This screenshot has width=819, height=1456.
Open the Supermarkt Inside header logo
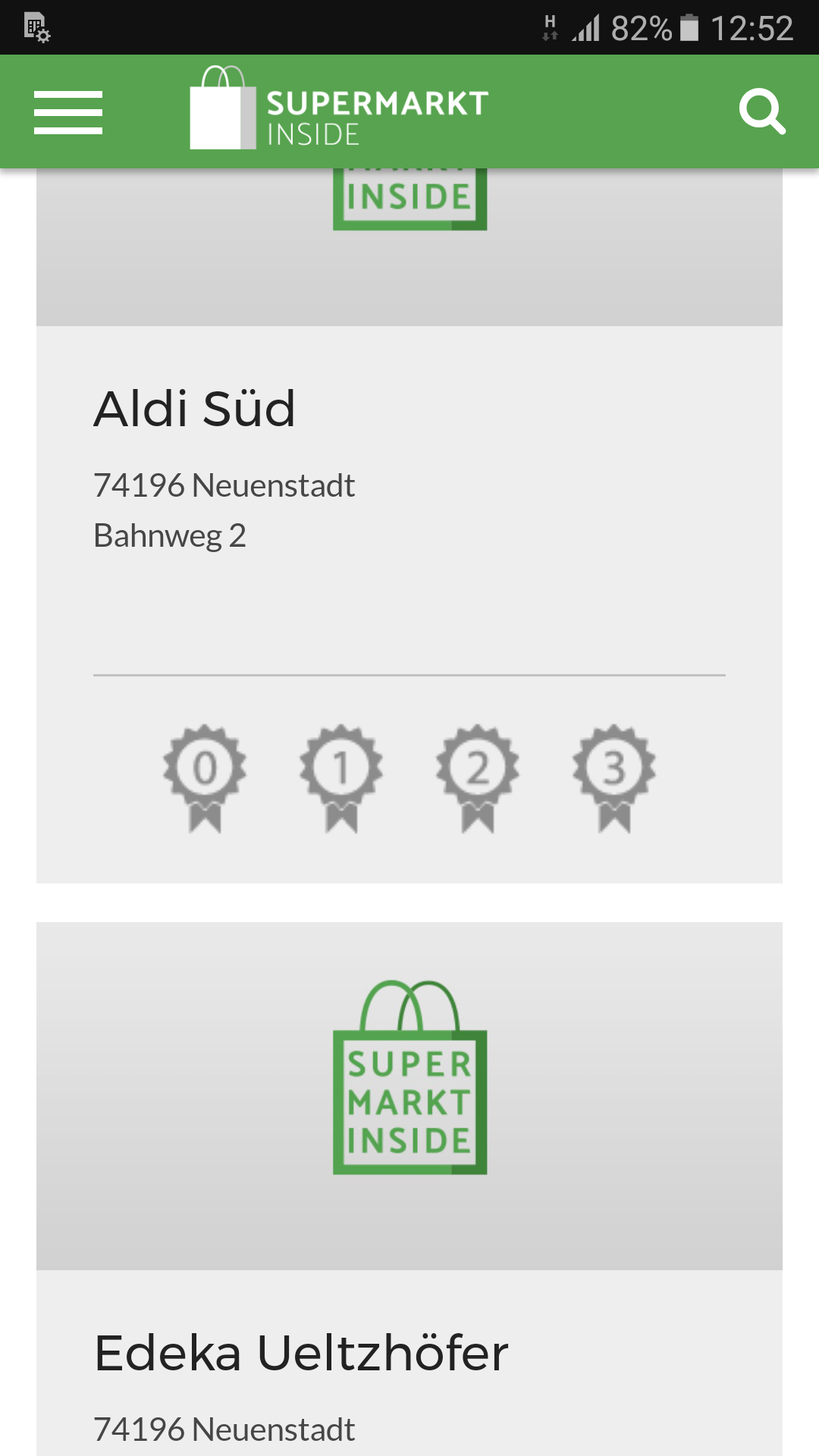coord(339,108)
